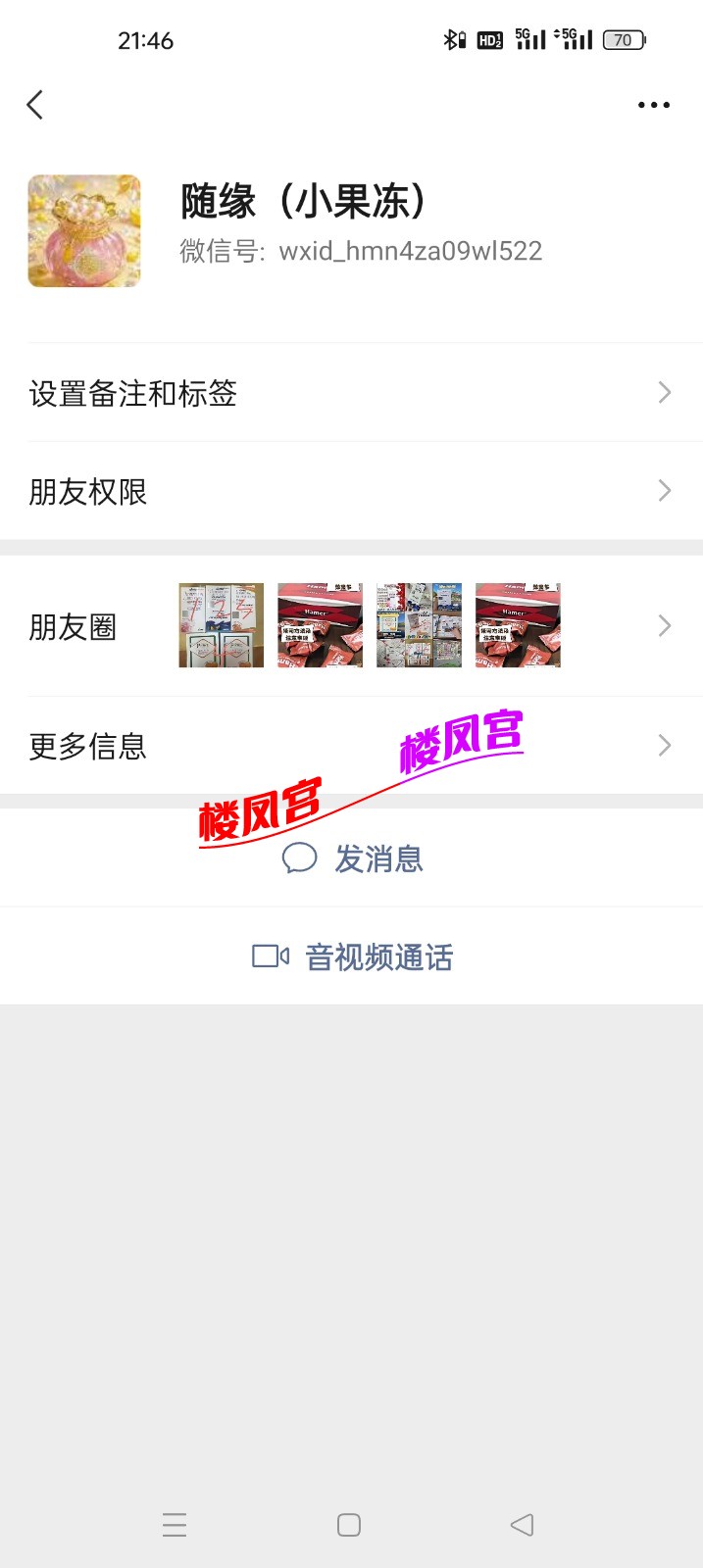Tap 发消息 to send a message
The width and height of the screenshot is (703, 1568).
[353, 858]
